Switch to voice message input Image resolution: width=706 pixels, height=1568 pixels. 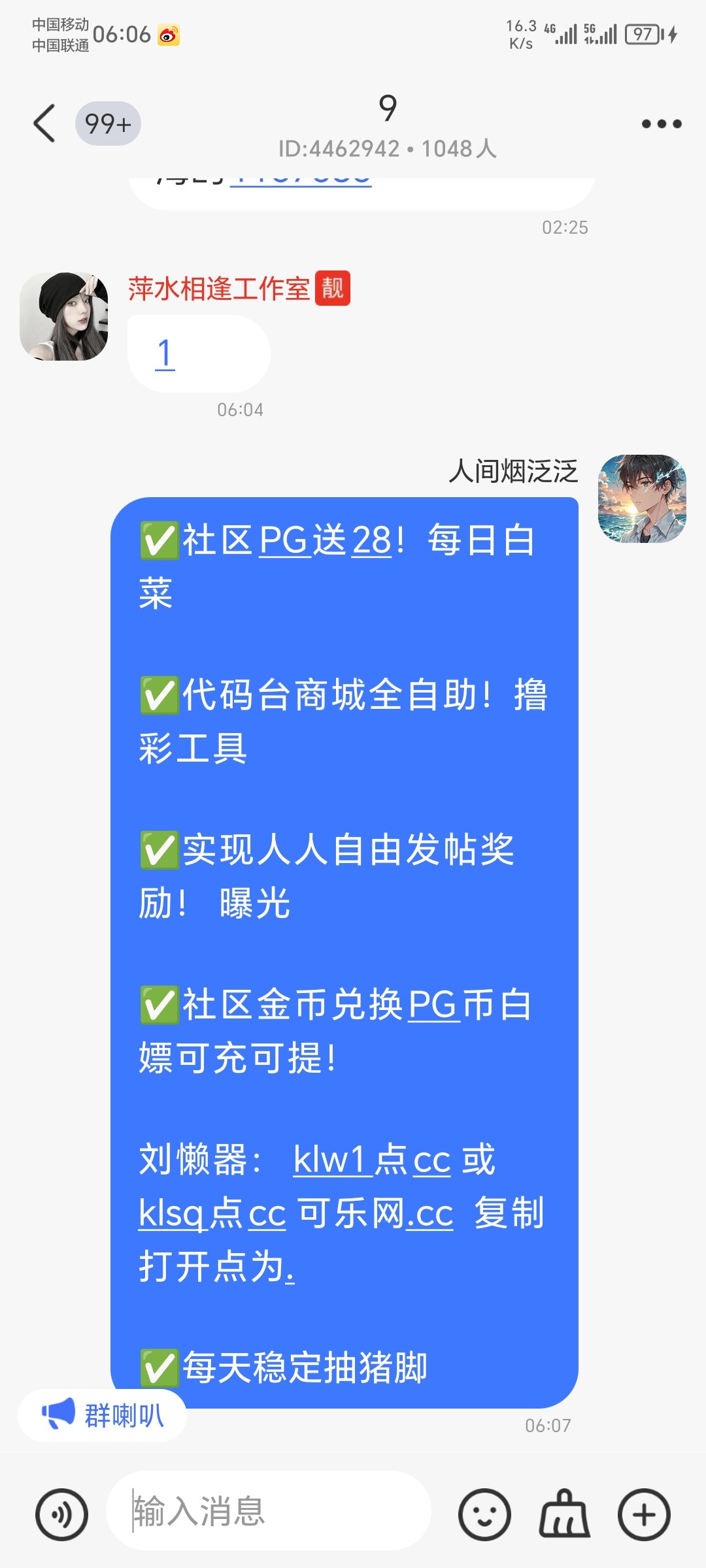[62, 1514]
